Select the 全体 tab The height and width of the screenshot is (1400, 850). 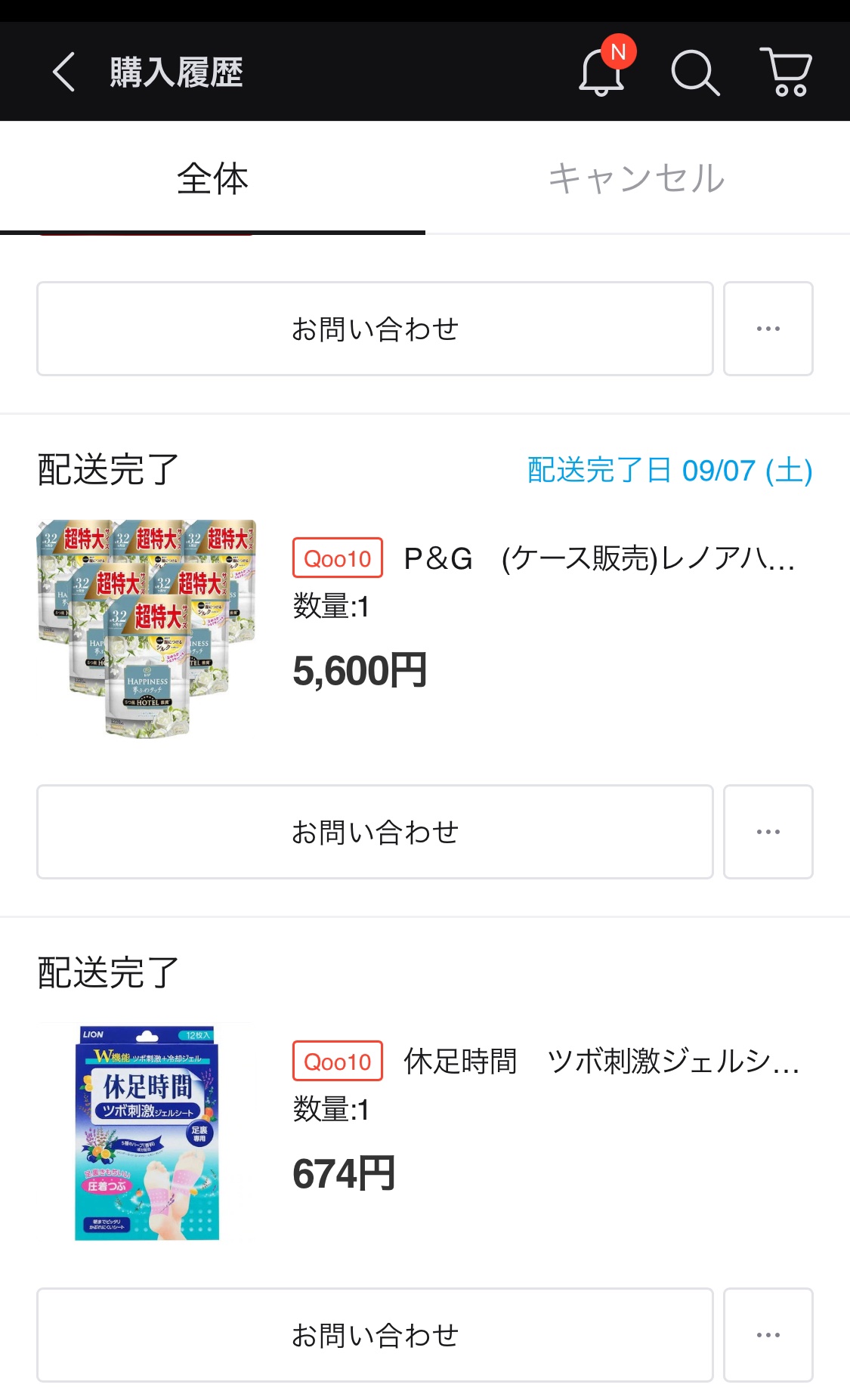click(212, 177)
